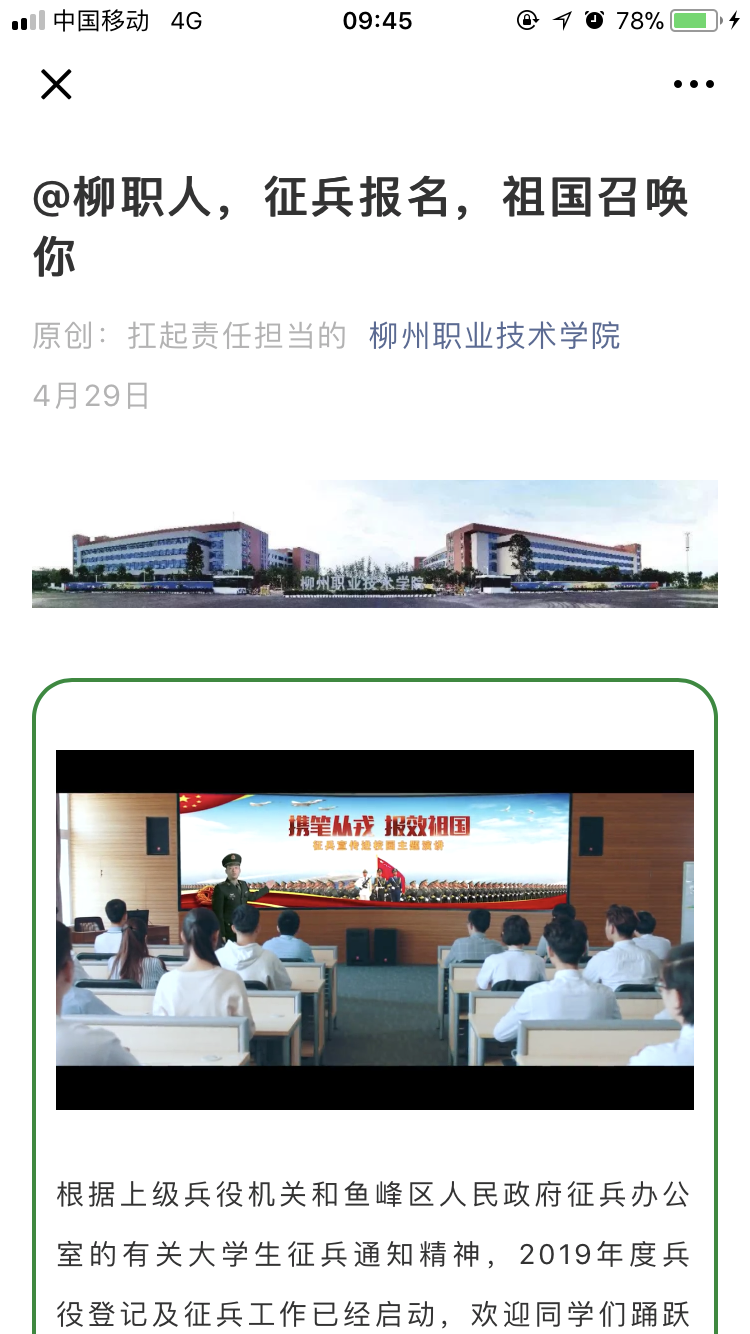Screen dimensions: 750x1334
Task: Open the 柳州职业技术学院 account link
Action: (x=497, y=337)
